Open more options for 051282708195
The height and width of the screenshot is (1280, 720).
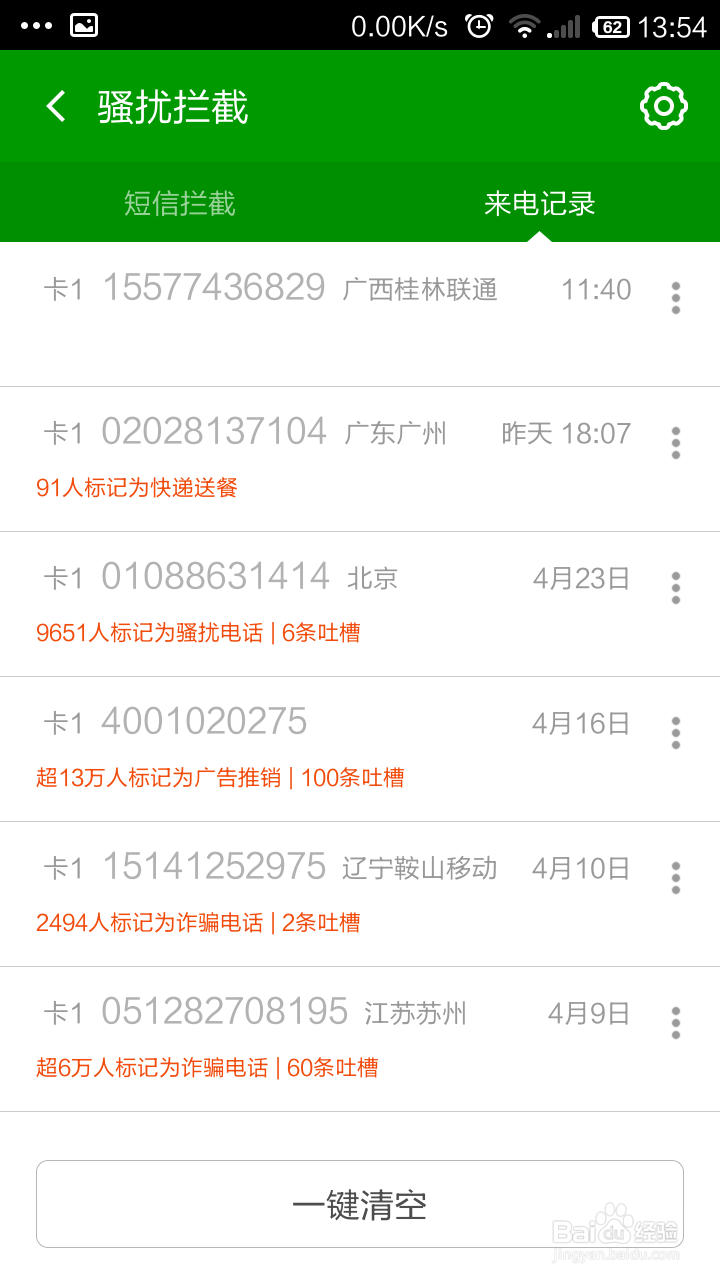tap(676, 1022)
